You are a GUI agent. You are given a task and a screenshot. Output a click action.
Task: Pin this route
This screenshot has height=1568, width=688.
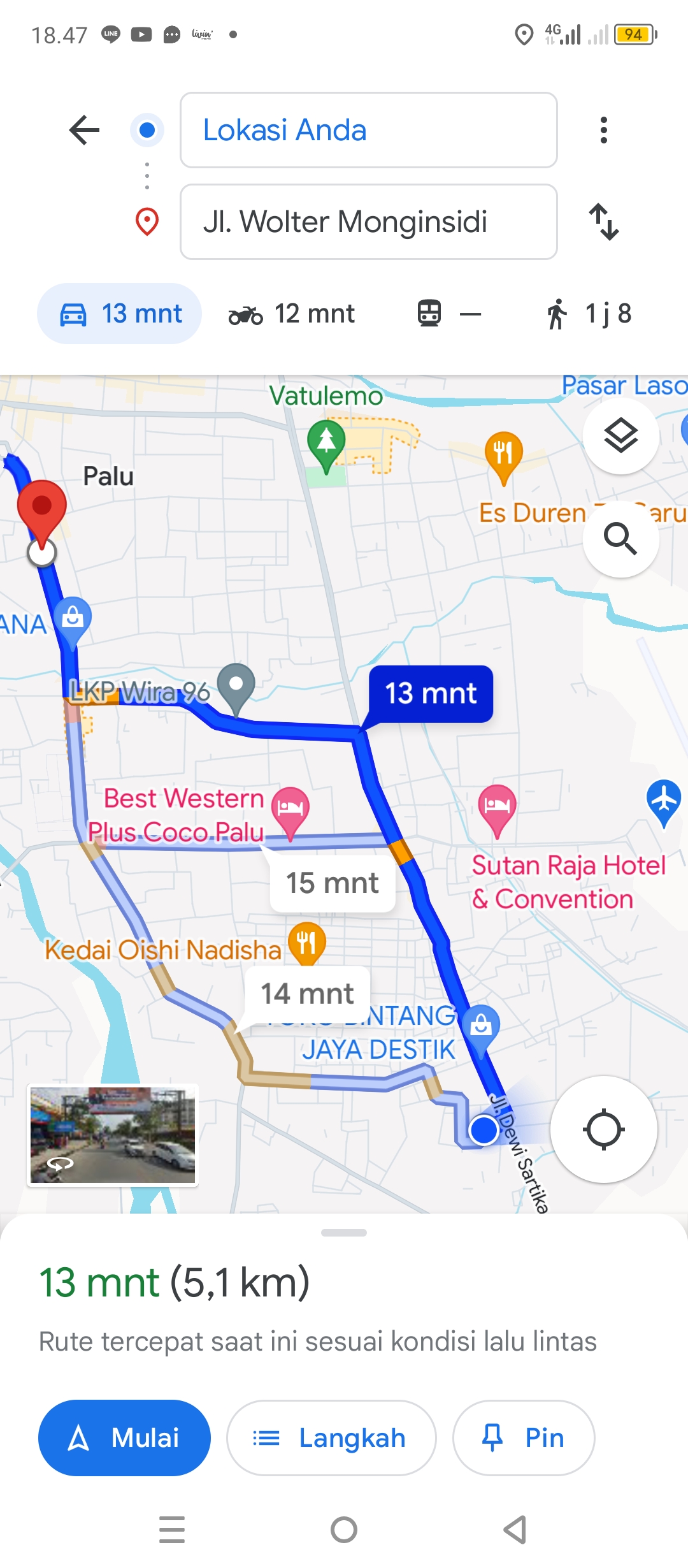tap(524, 1437)
